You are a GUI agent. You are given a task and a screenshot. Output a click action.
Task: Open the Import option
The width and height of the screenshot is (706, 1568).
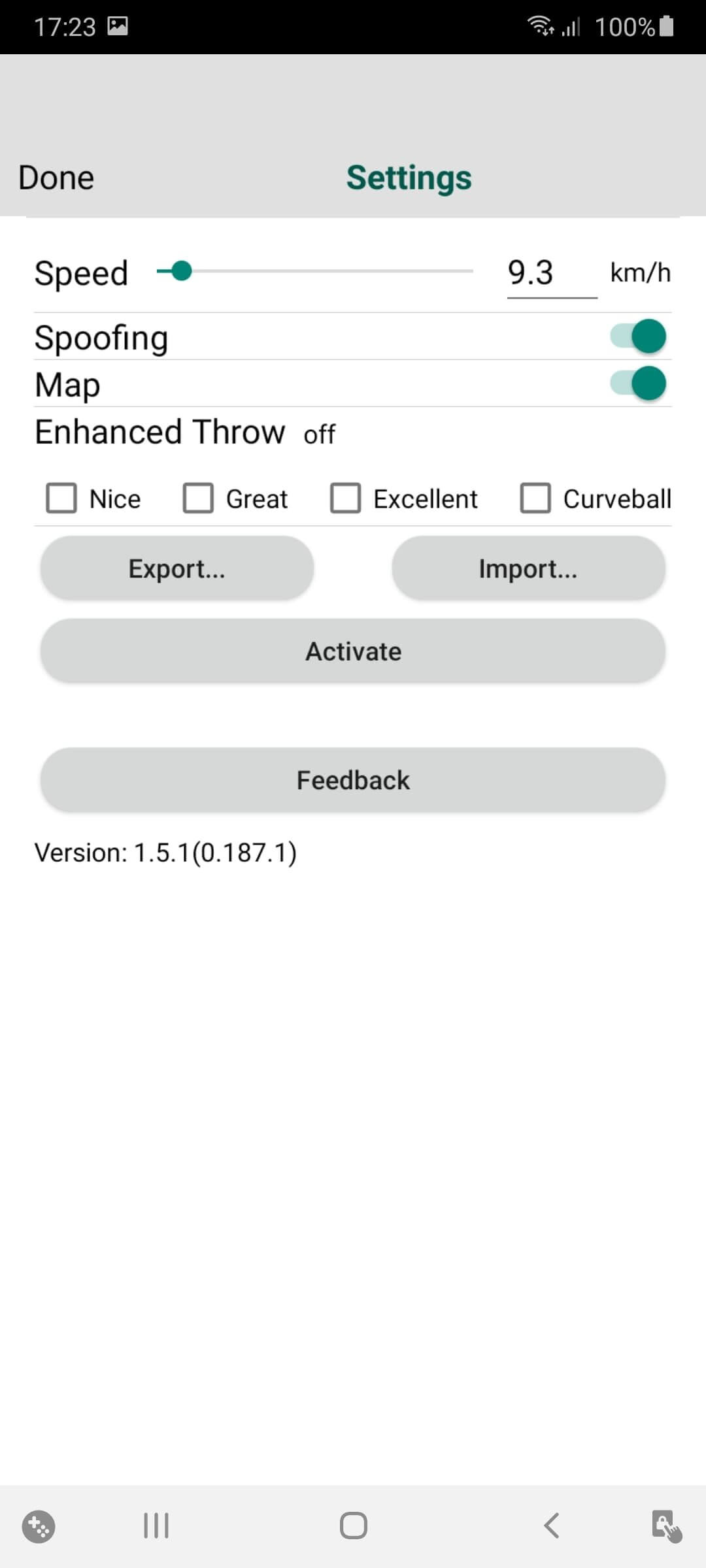(x=528, y=568)
